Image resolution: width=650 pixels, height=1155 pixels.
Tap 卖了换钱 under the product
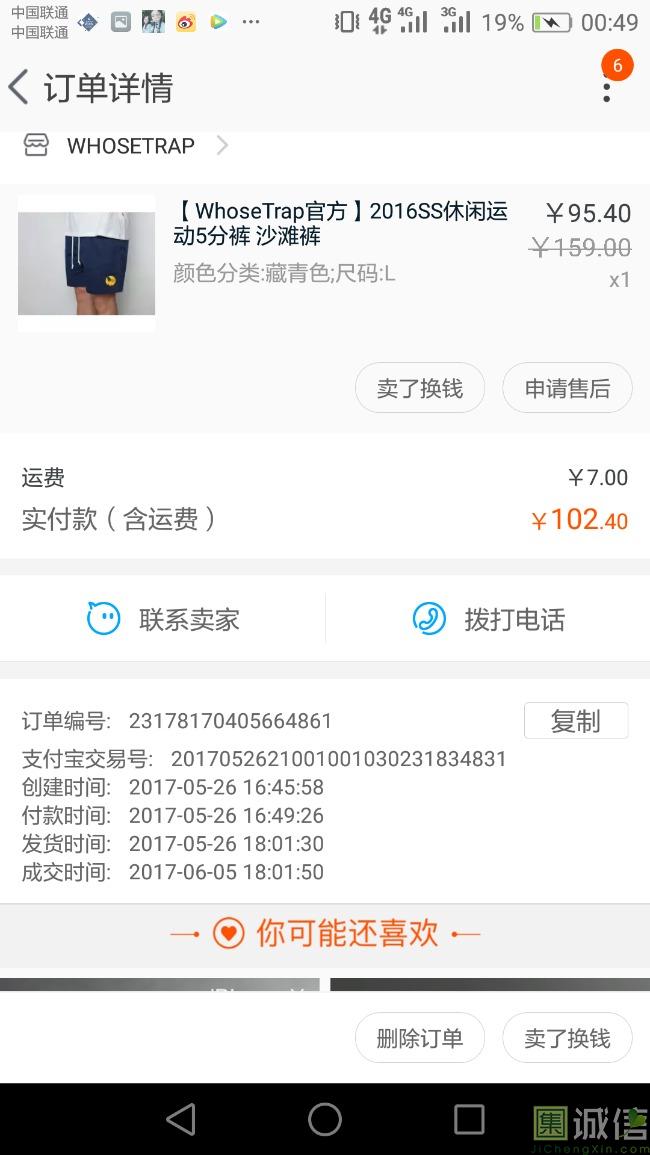419,388
